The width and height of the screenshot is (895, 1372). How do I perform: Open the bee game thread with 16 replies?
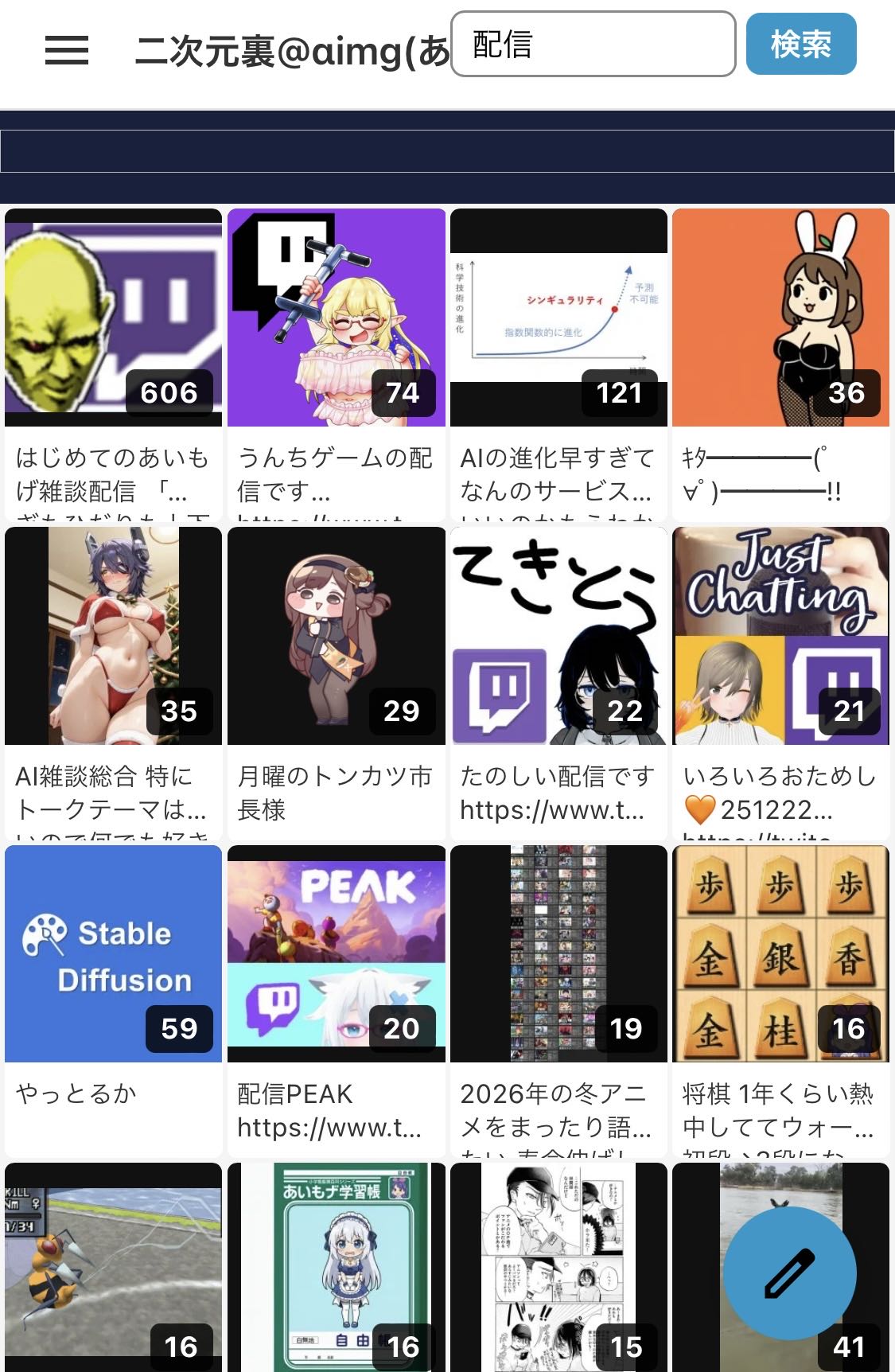[x=113, y=1265]
